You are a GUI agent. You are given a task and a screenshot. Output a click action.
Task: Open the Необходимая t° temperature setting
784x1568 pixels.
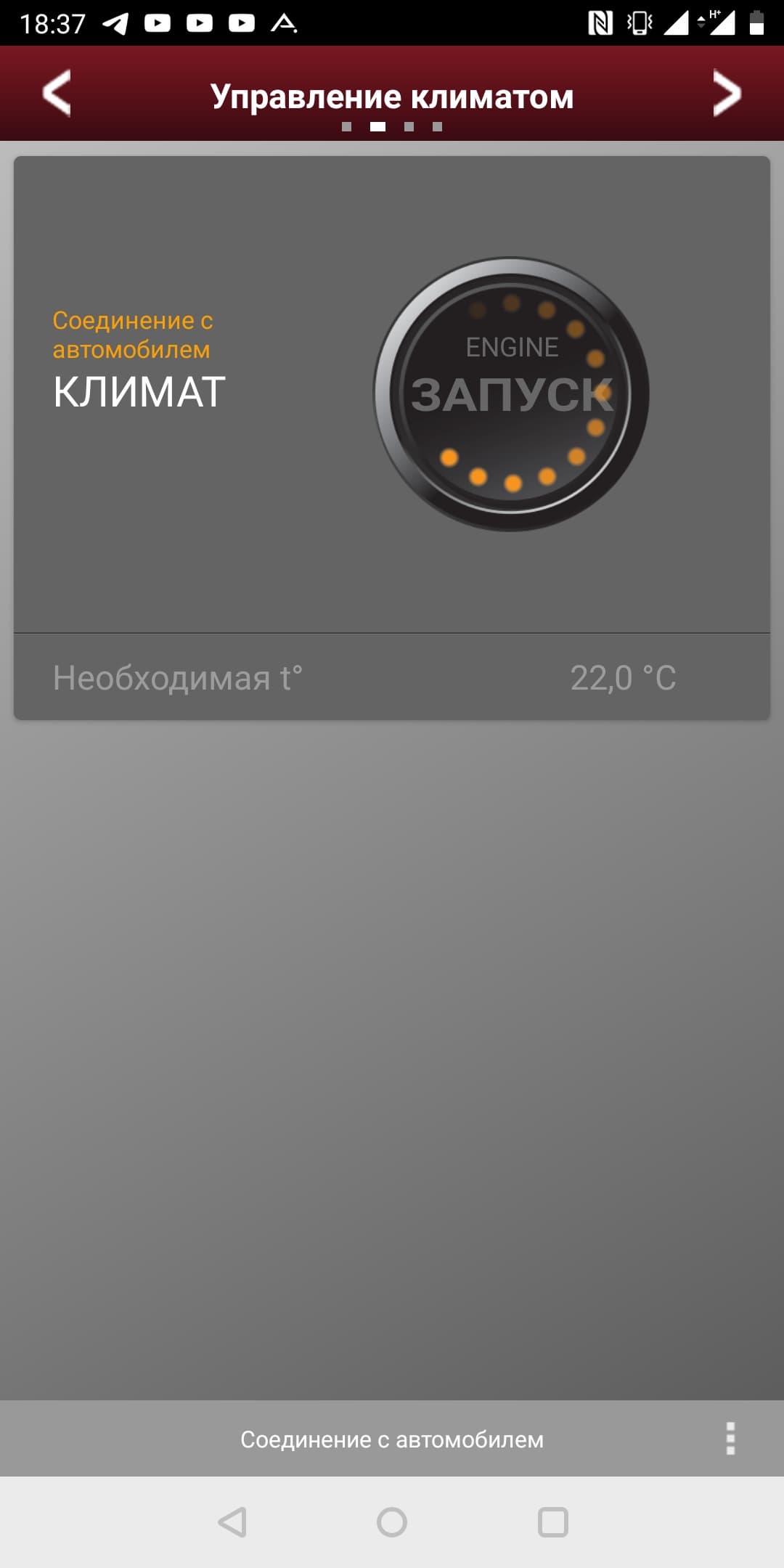[x=392, y=678]
